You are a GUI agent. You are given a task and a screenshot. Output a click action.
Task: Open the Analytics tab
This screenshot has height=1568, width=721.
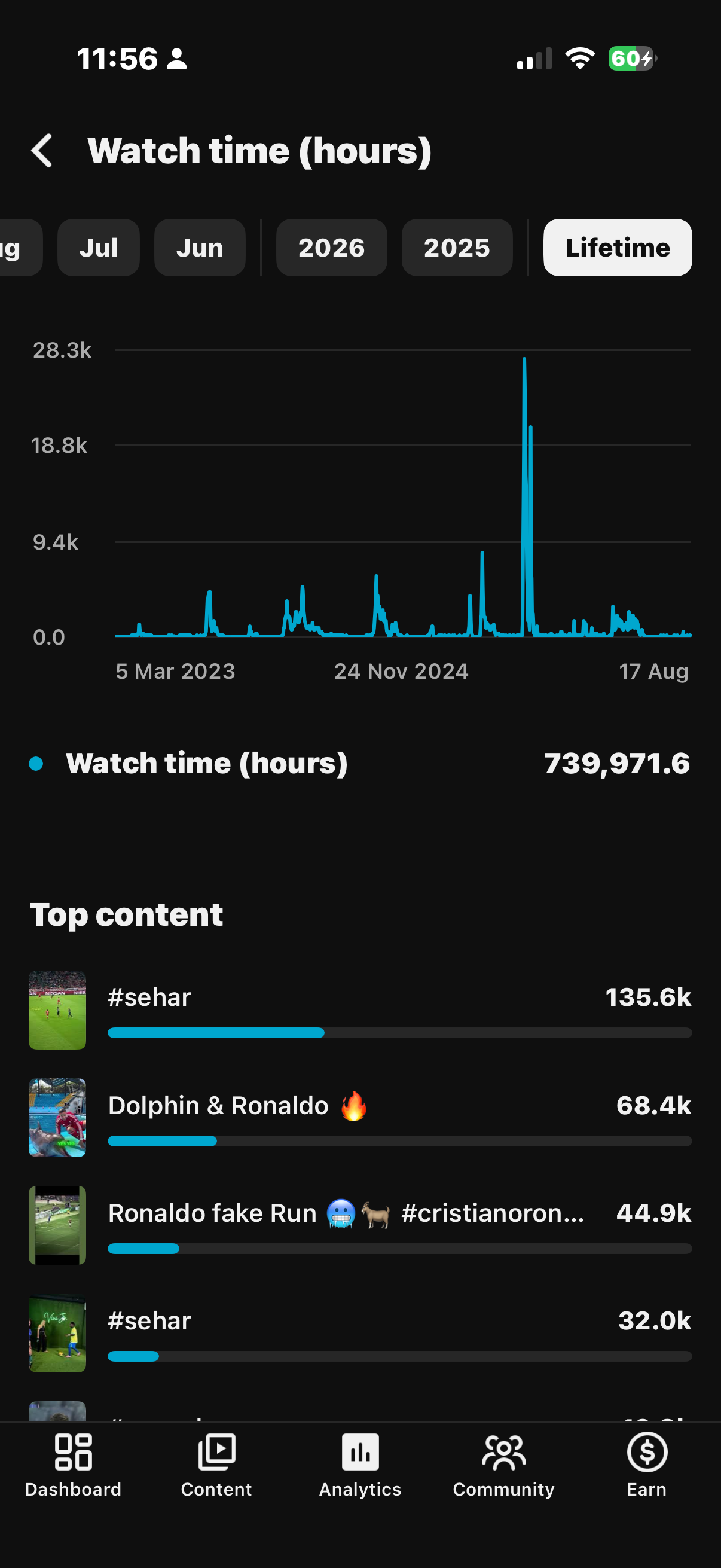click(360, 1466)
